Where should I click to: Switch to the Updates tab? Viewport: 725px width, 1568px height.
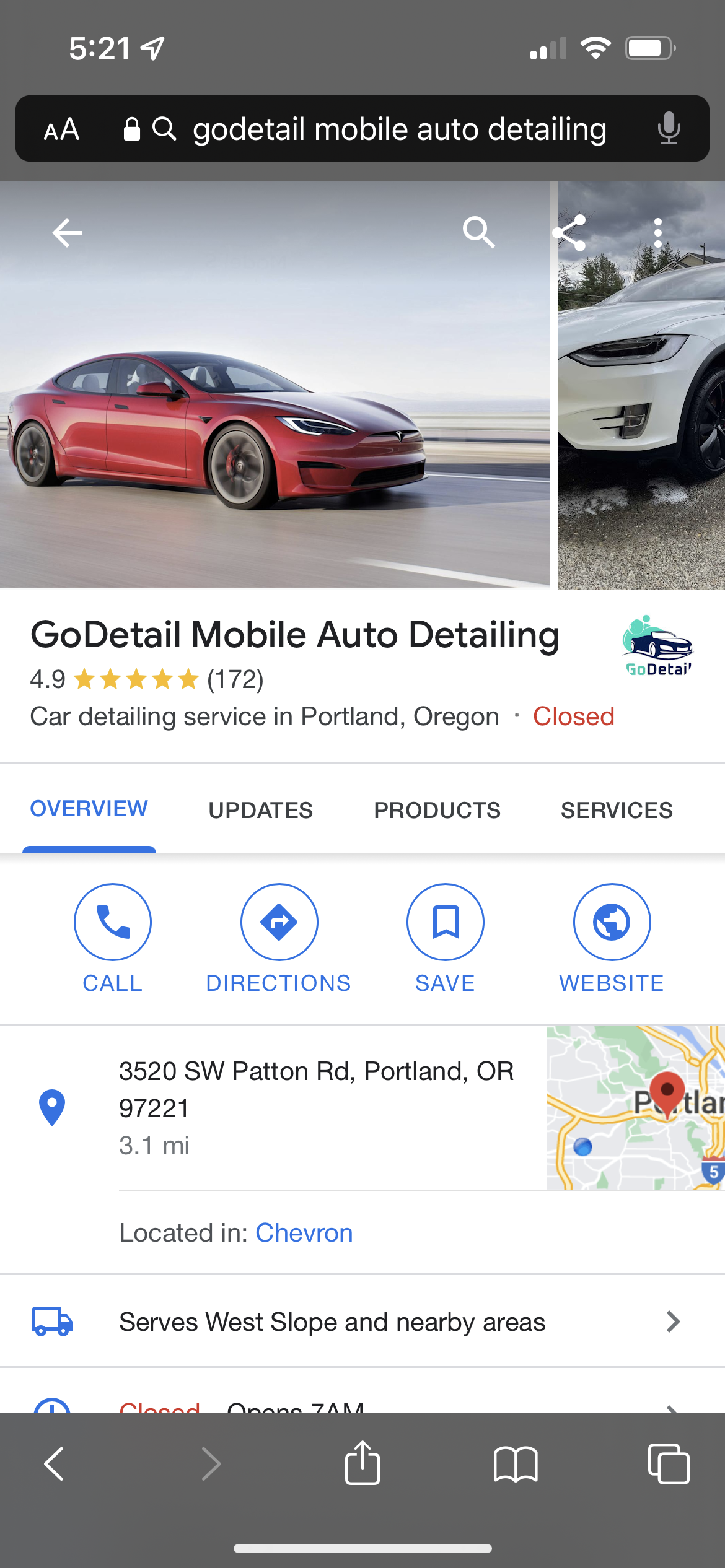pyautogui.click(x=260, y=810)
